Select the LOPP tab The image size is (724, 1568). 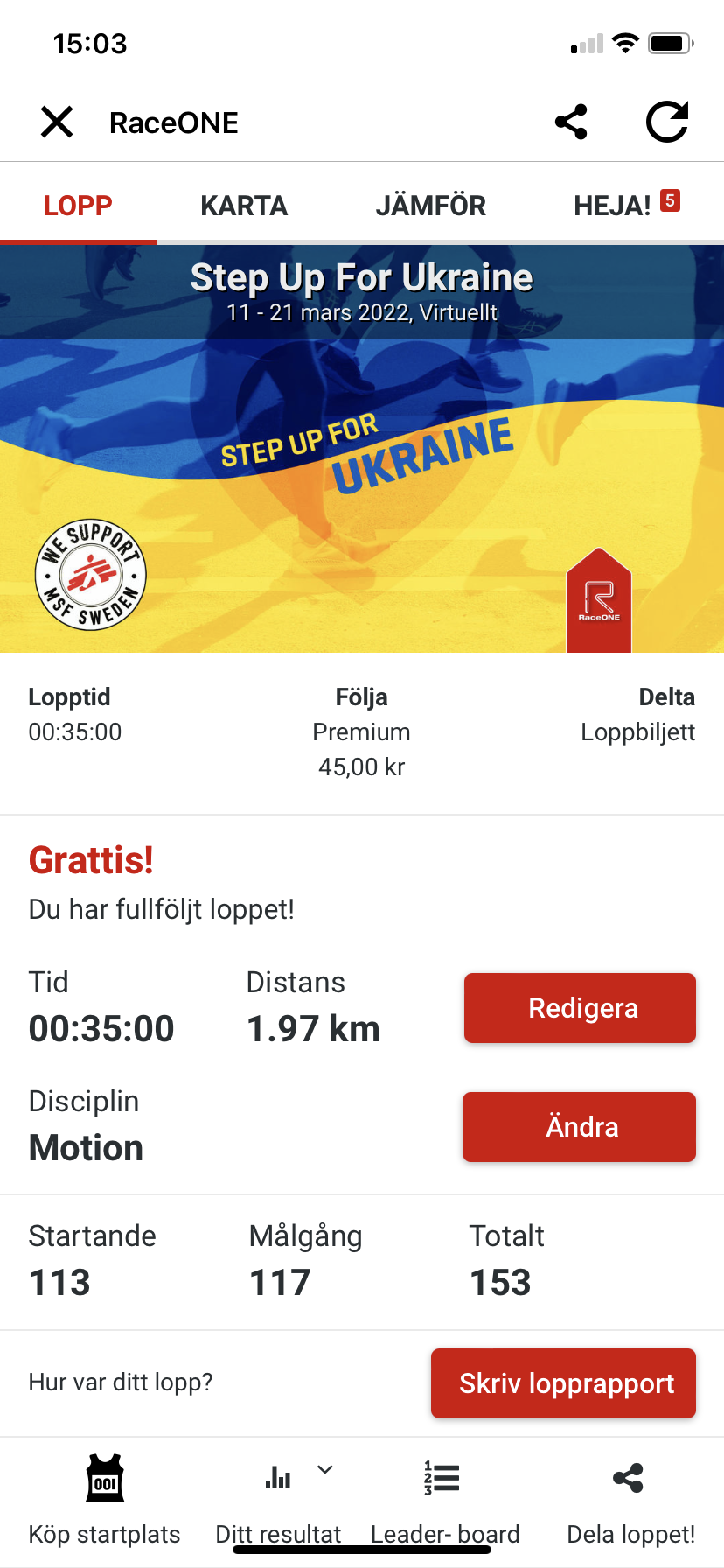pos(78,206)
